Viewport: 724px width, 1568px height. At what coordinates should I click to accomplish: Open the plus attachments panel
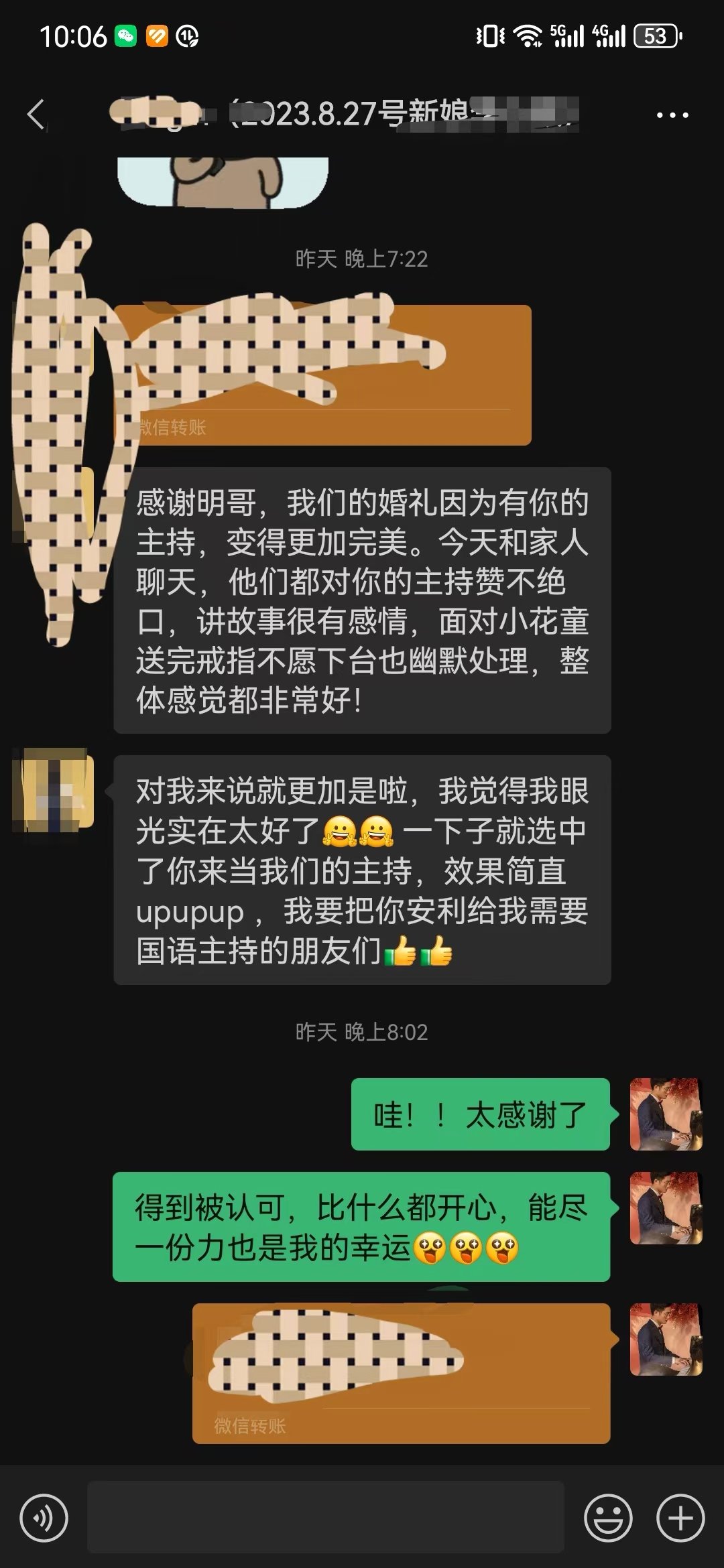point(680,1518)
